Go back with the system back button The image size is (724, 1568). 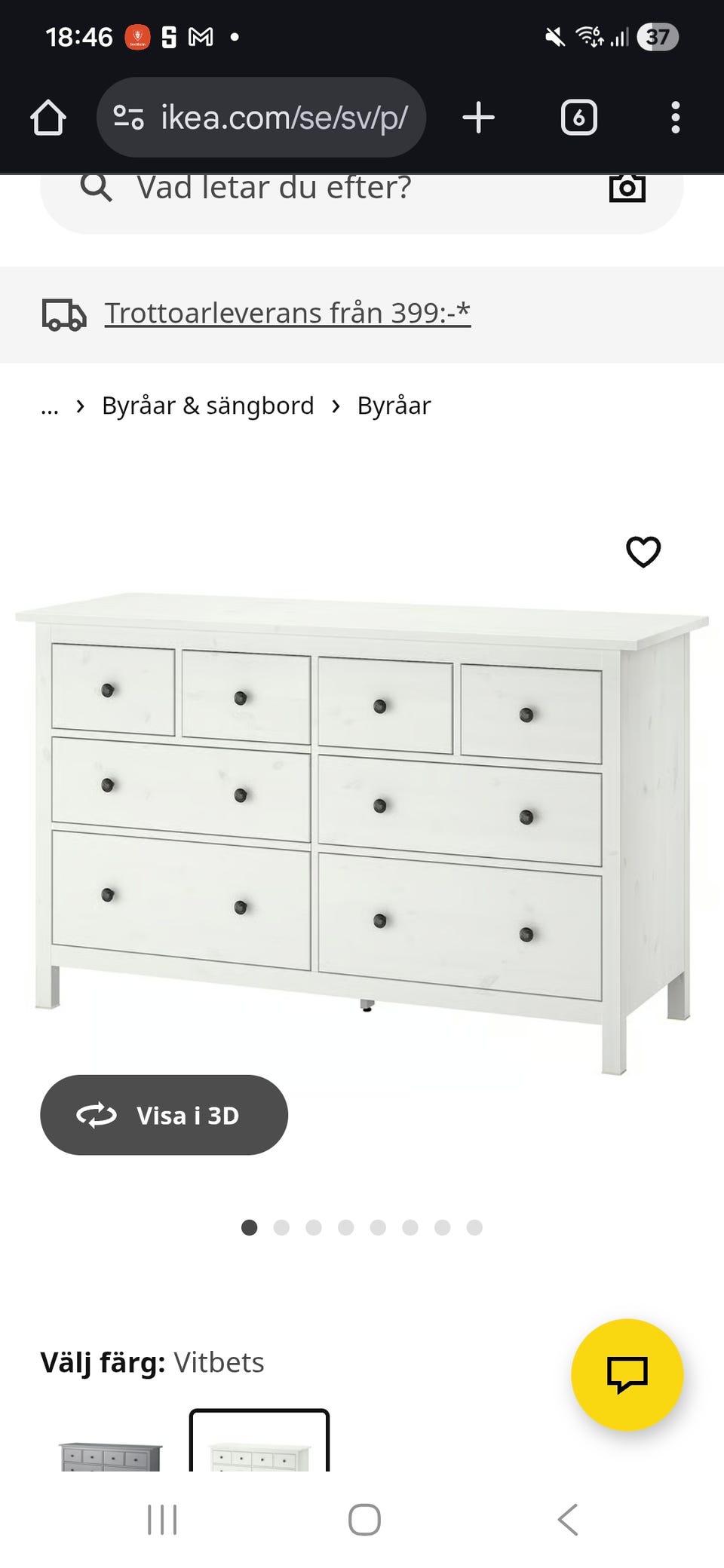(568, 1519)
